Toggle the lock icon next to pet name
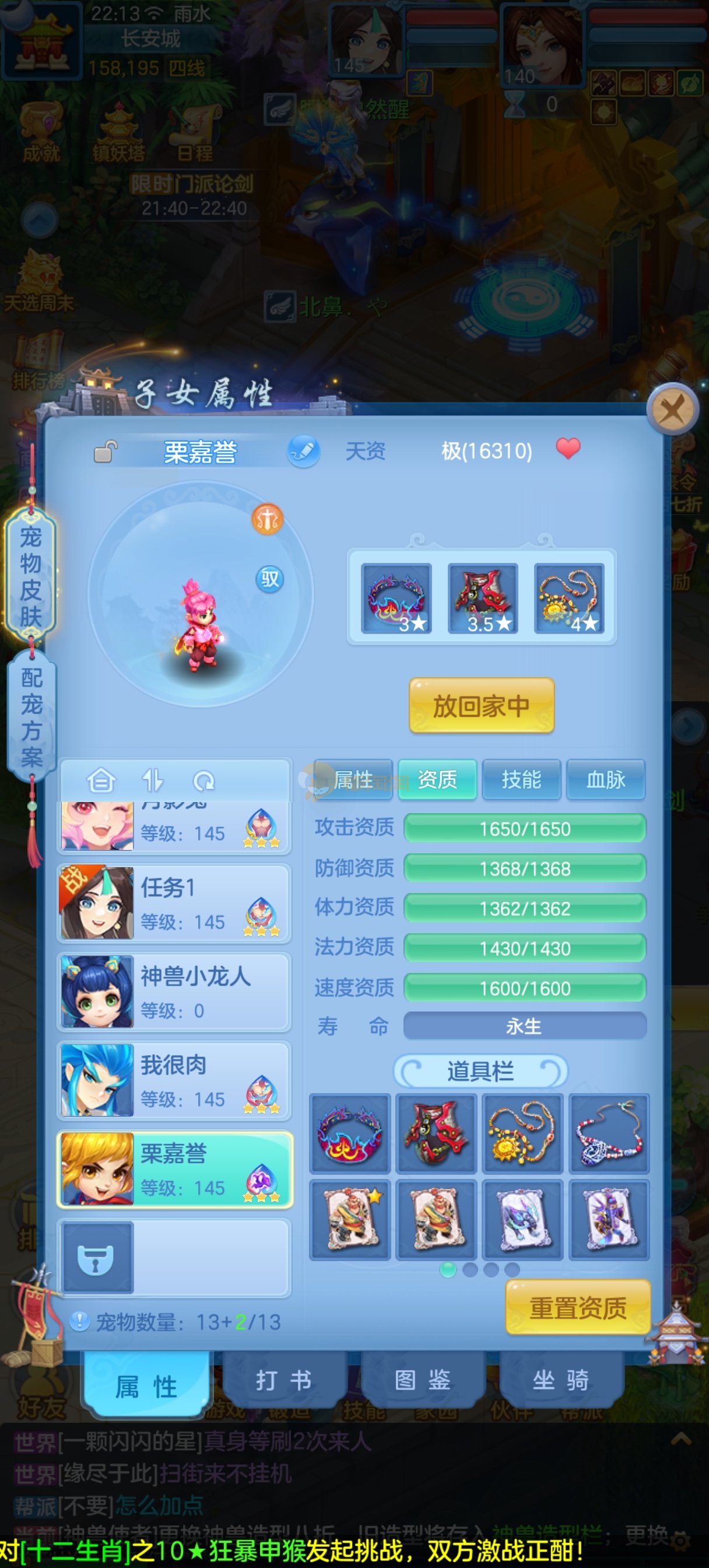Image resolution: width=709 pixels, height=1568 pixels. click(105, 452)
